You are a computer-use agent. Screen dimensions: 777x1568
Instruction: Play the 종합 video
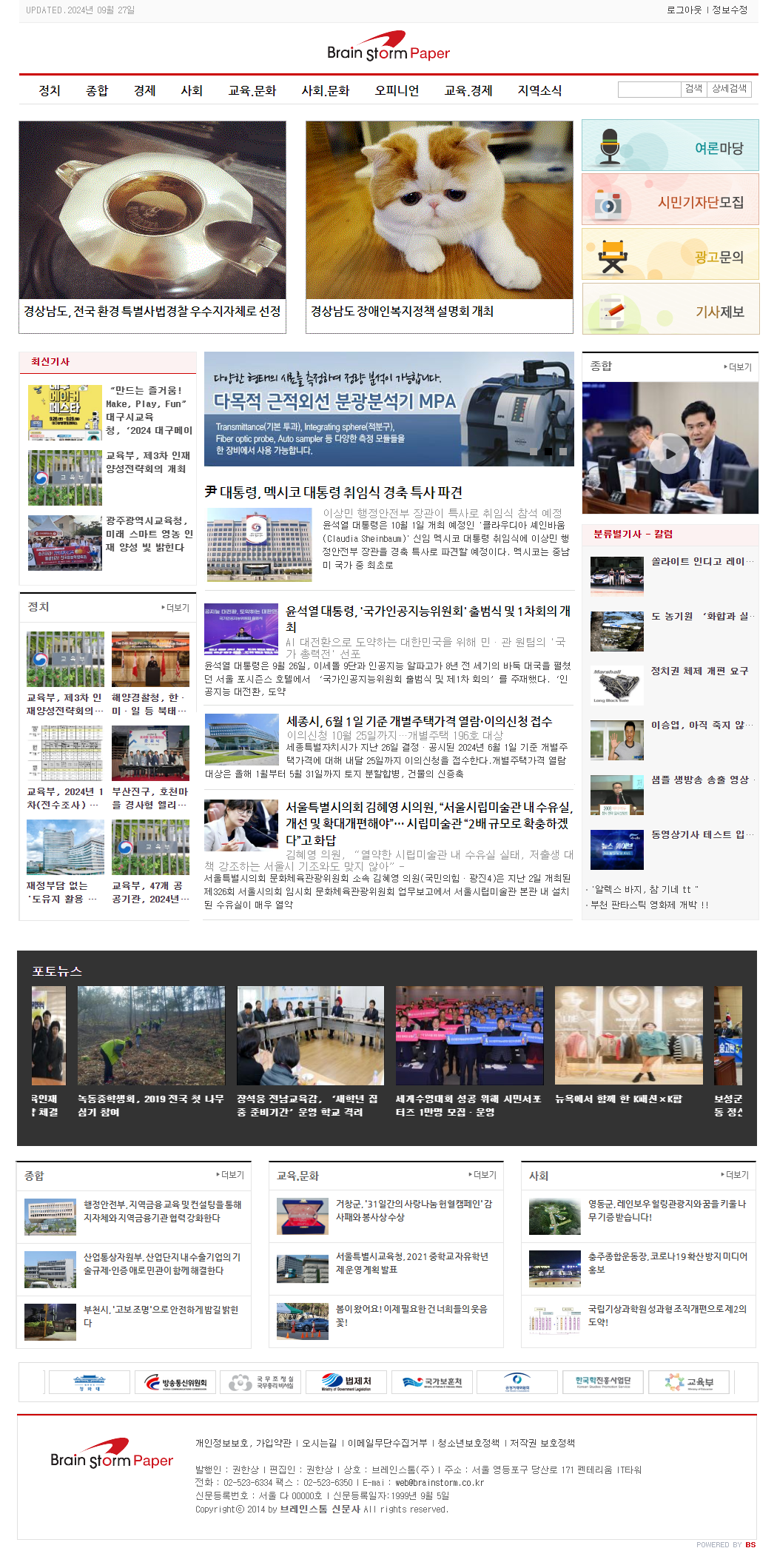670,453
